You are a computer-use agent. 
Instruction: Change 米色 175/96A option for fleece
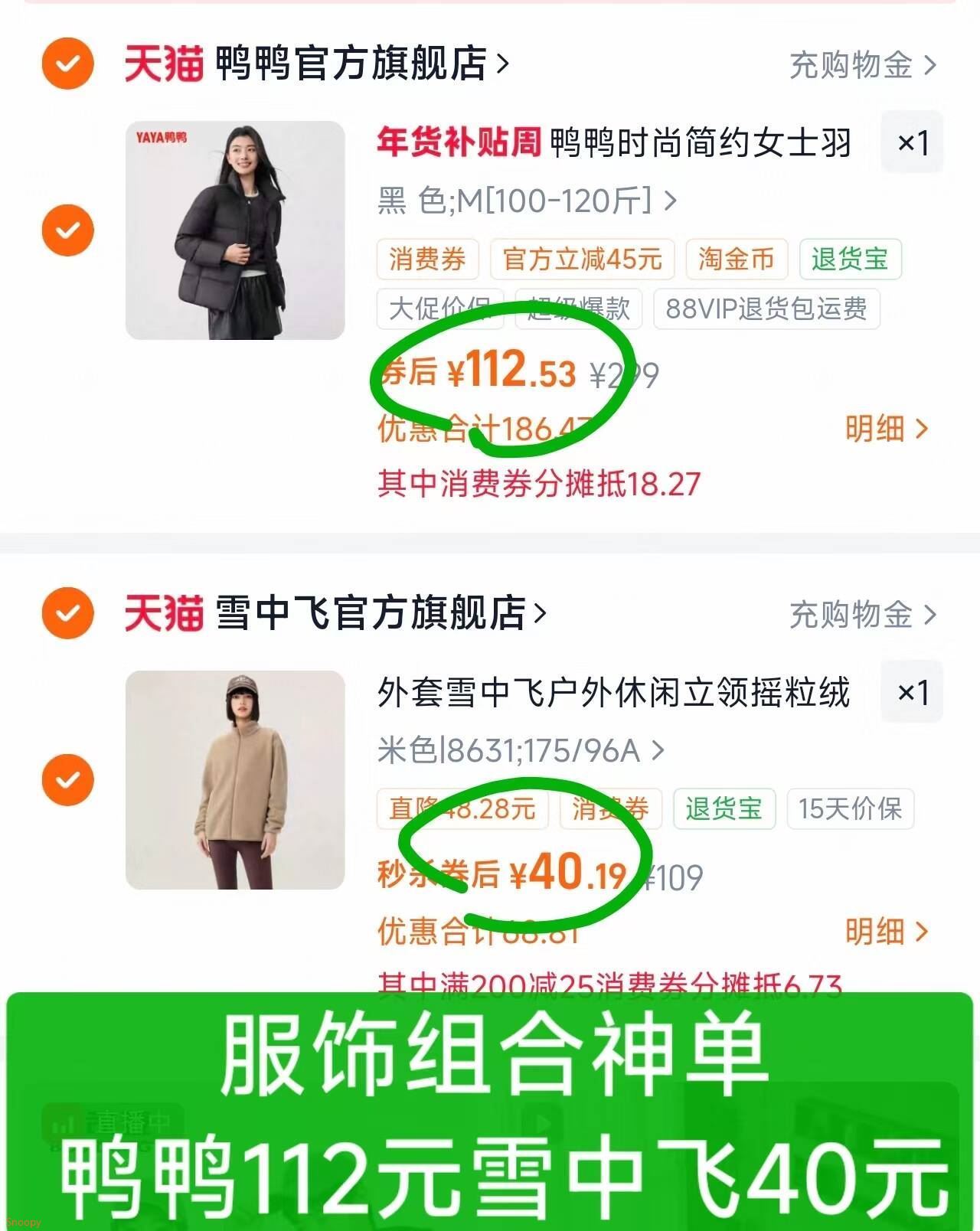(521, 751)
